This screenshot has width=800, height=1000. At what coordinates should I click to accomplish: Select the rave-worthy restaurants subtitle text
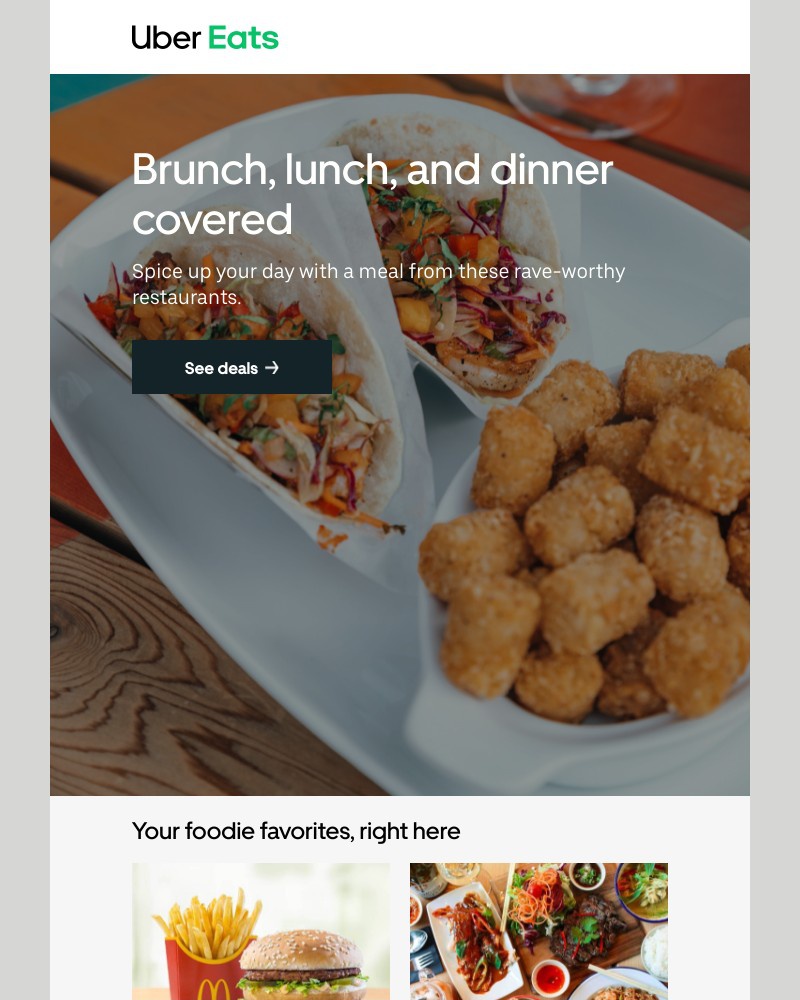(x=378, y=284)
